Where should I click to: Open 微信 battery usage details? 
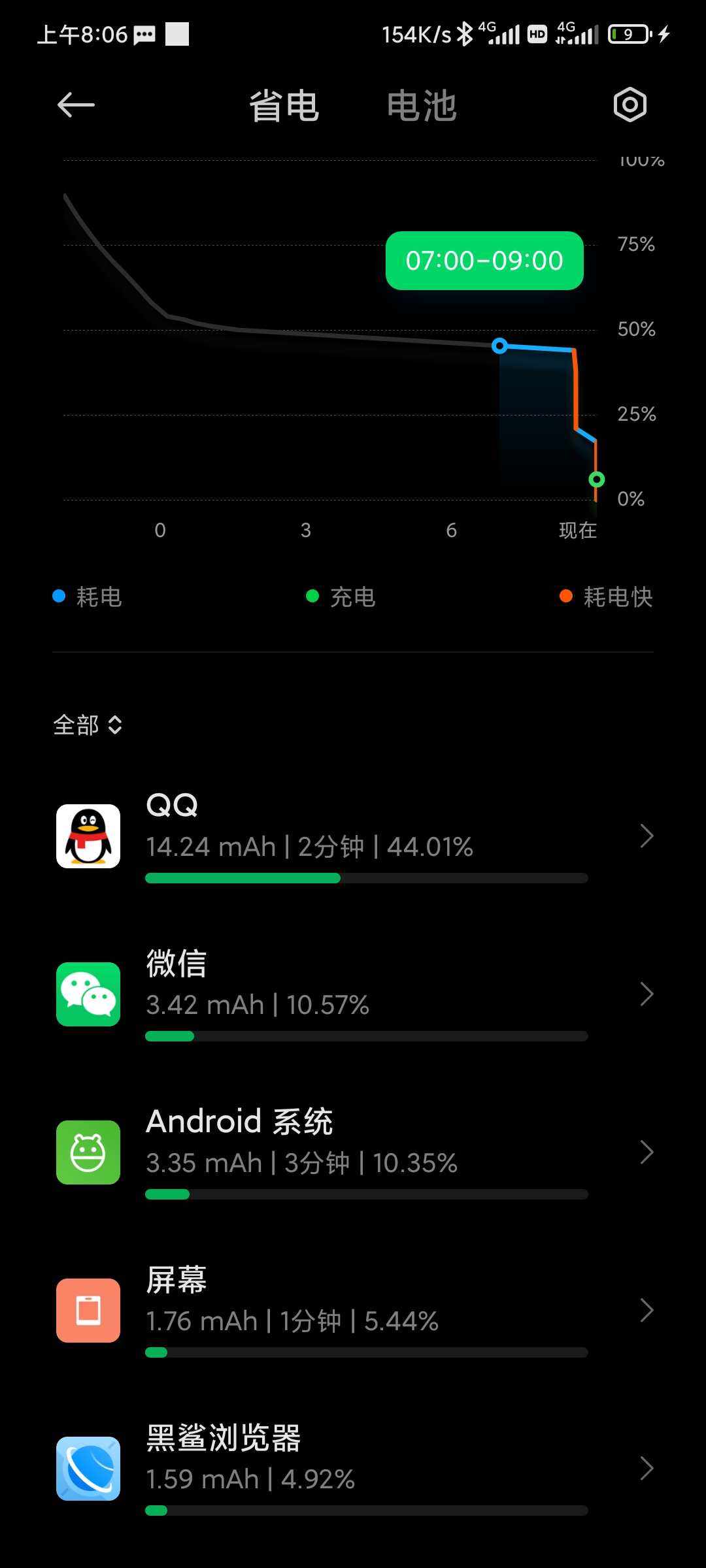tap(353, 994)
